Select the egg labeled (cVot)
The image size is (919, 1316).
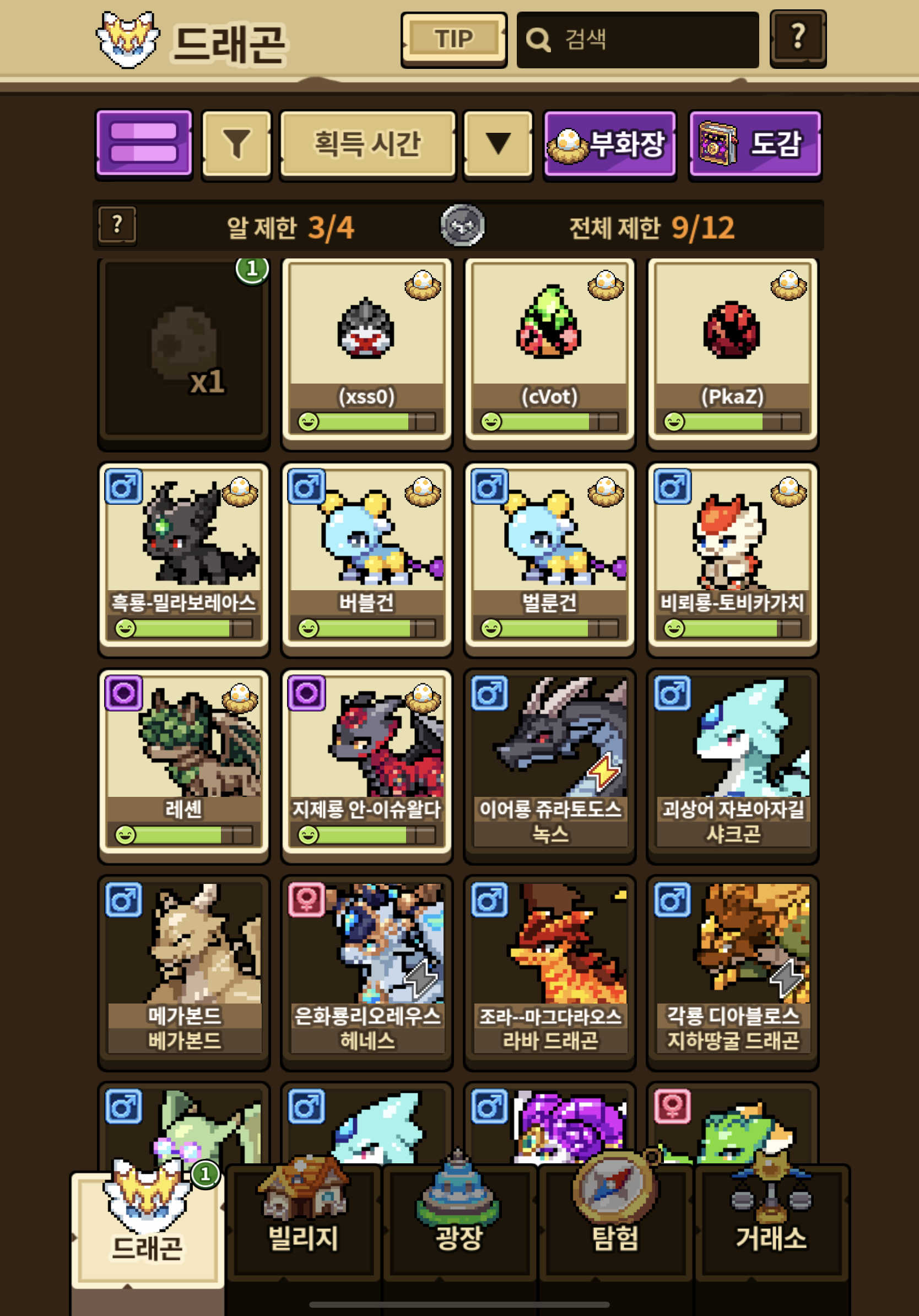(x=549, y=351)
